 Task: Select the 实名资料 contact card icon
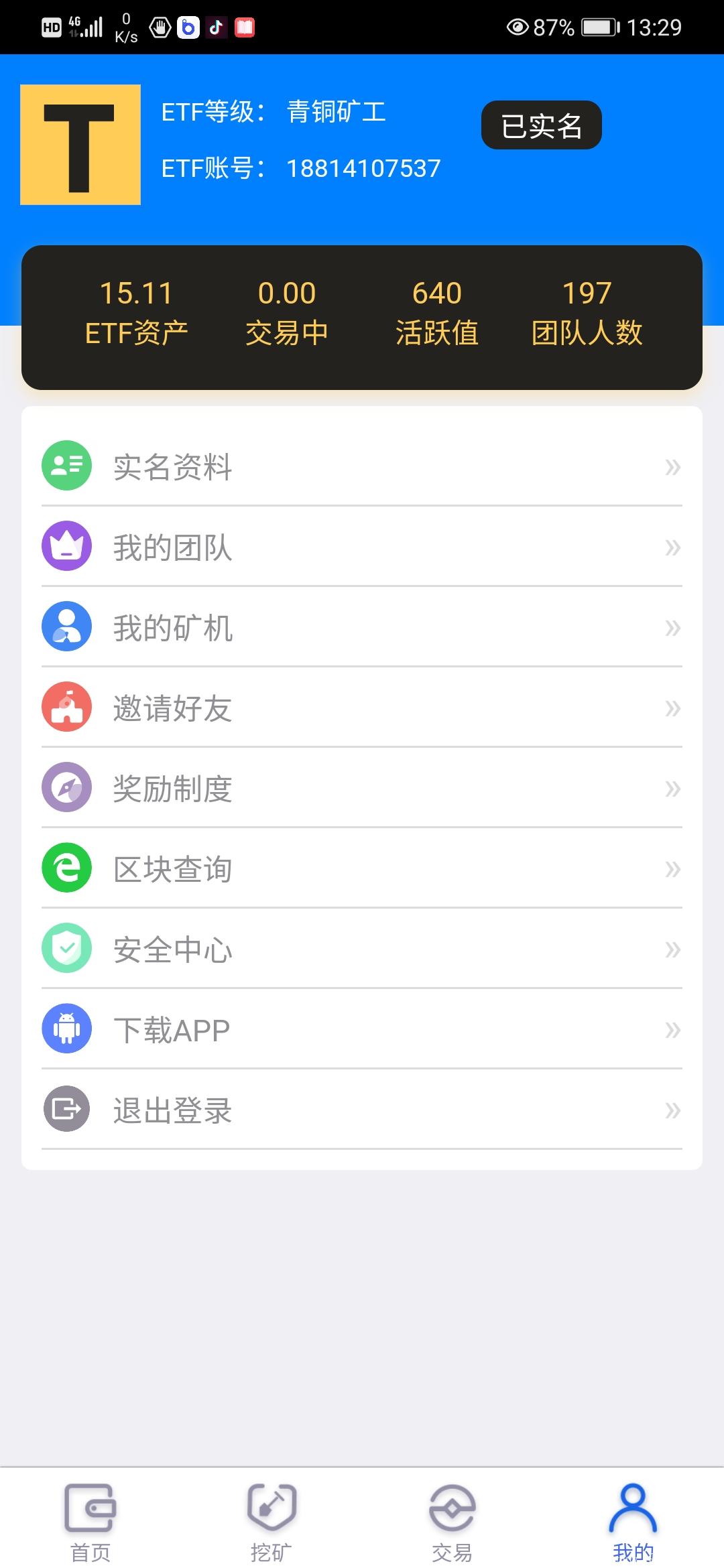click(x=66, y=466)
